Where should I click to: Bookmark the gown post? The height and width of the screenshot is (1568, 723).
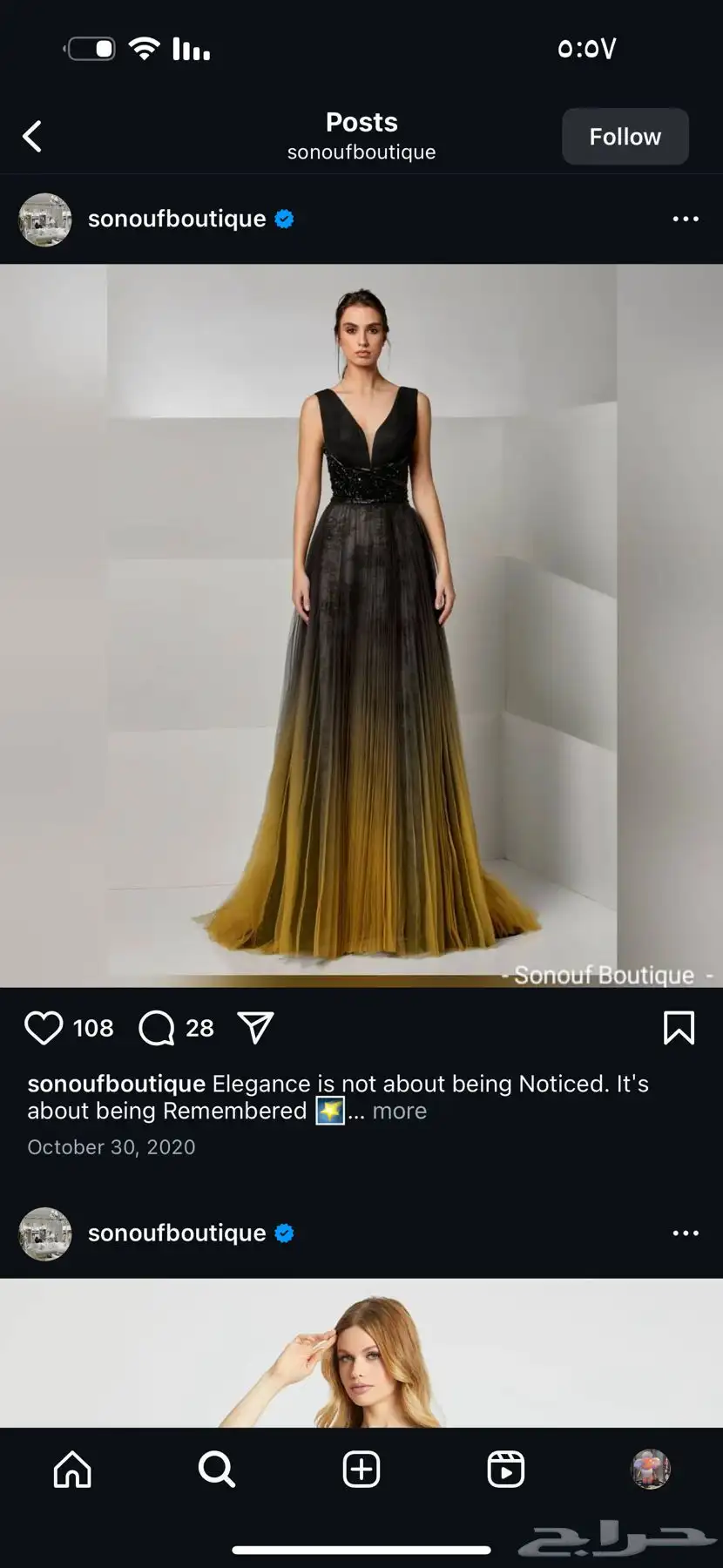coord(679,1028)
